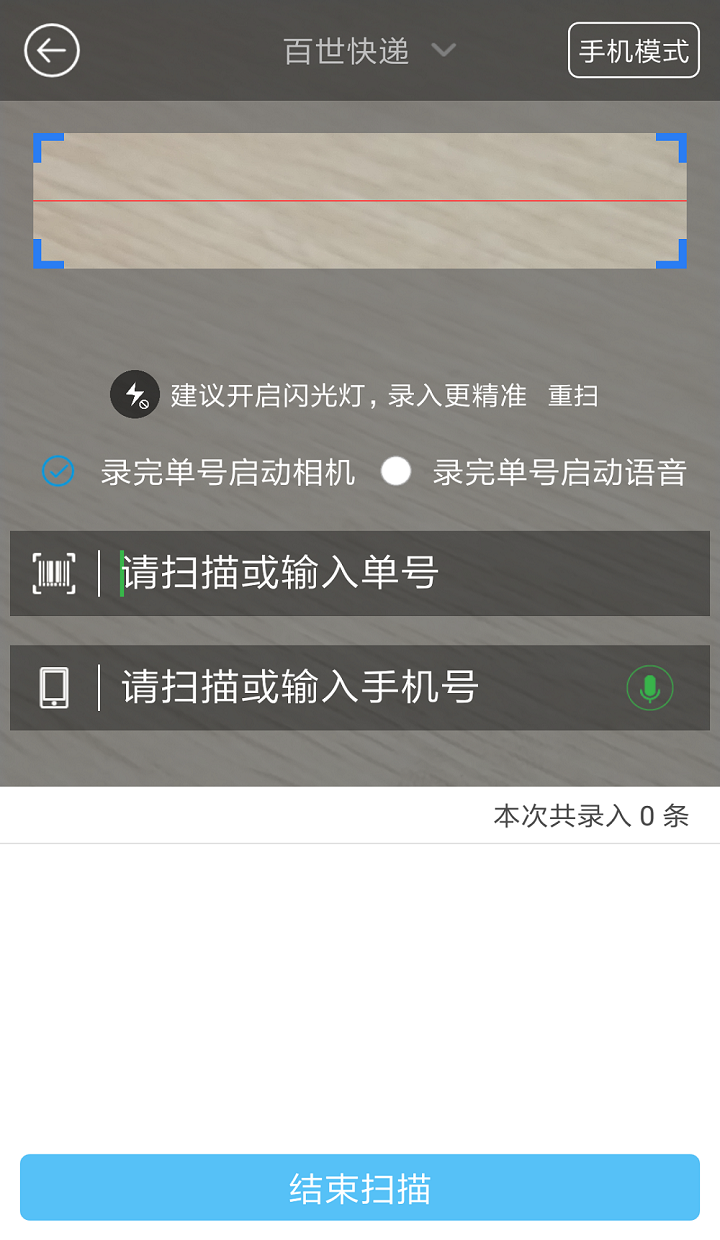
Task: Uncheck 录完单号启动相机 option
Action: pos(58,471)
